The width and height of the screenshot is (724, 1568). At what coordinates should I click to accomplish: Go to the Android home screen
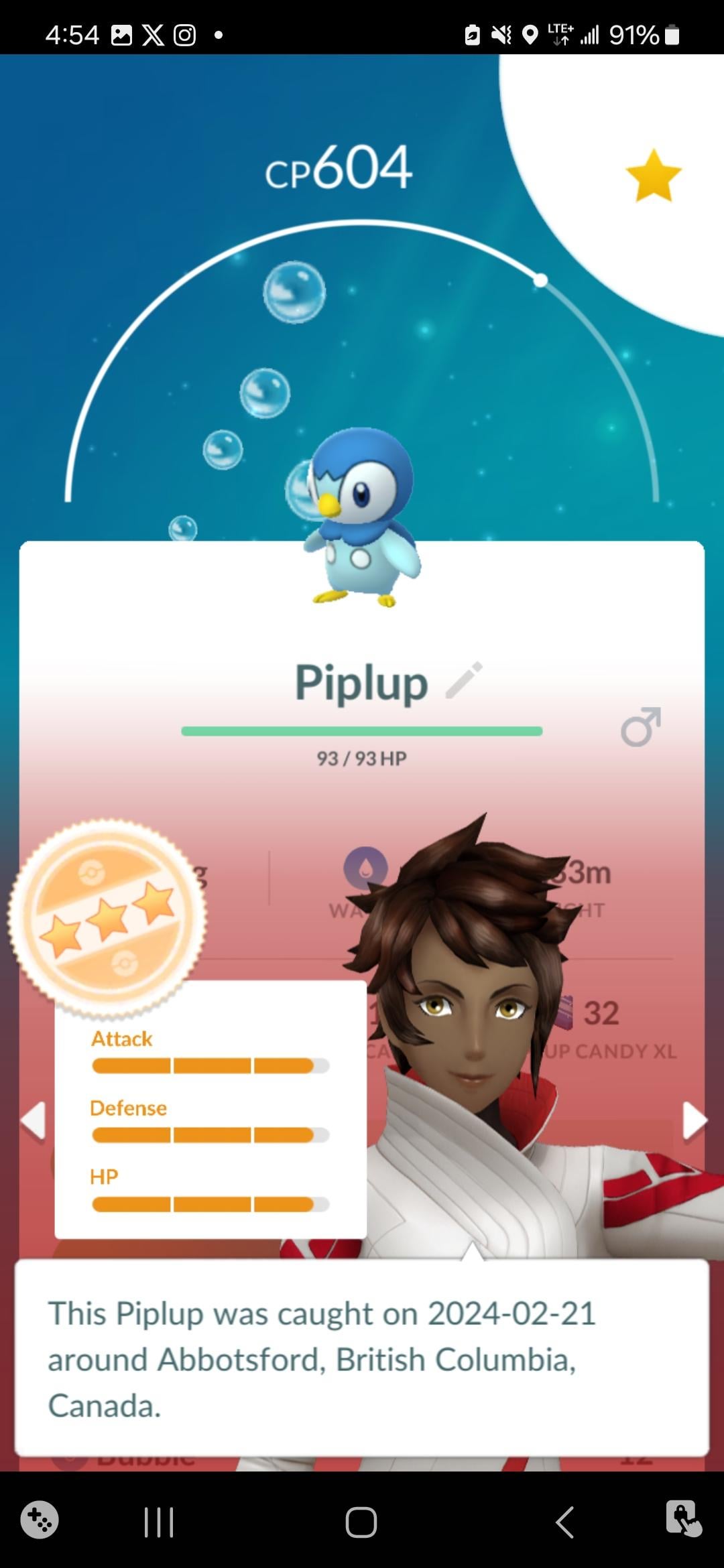[x=361, y=1522]
